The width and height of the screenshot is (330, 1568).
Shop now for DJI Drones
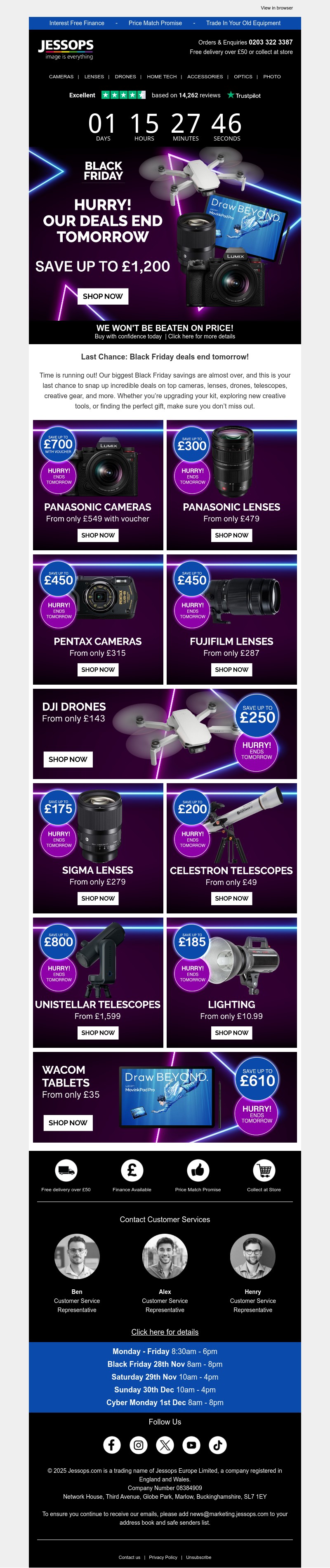pyautogui.click(x=68, y=759)
